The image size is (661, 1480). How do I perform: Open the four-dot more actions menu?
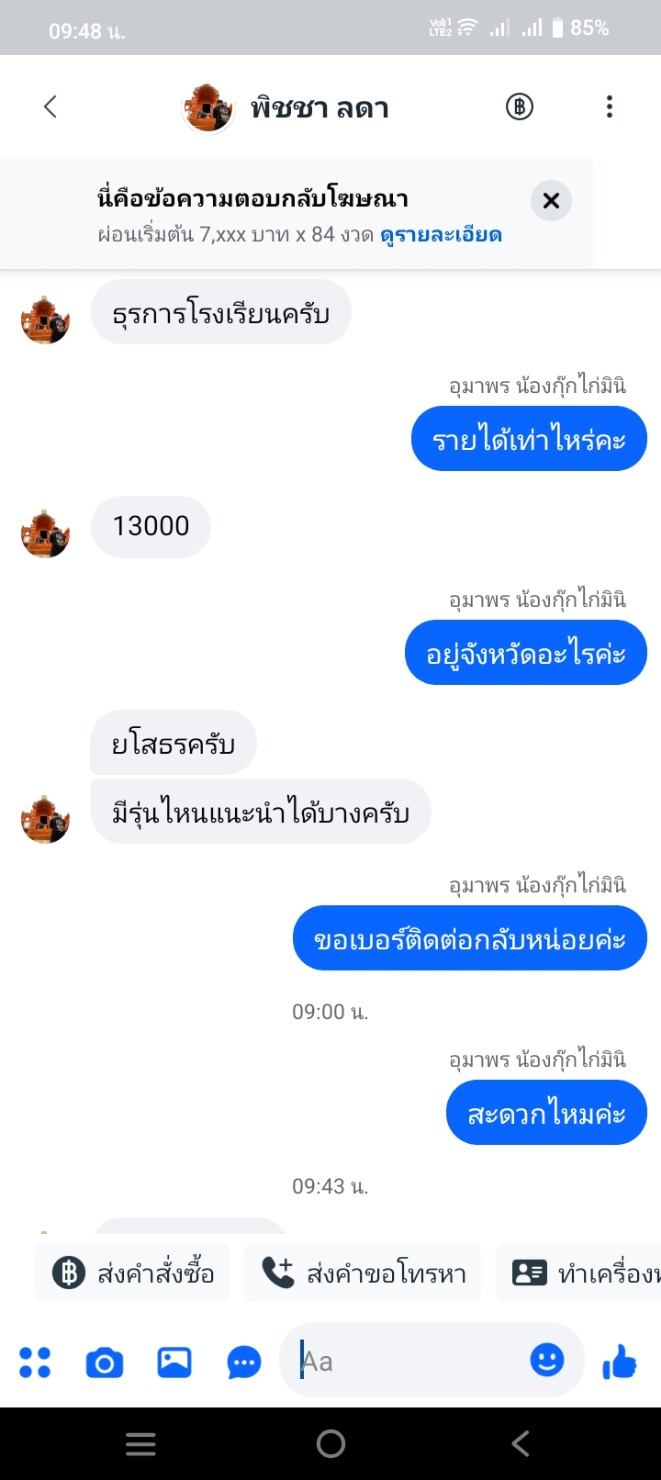[x=35, y=1362]
